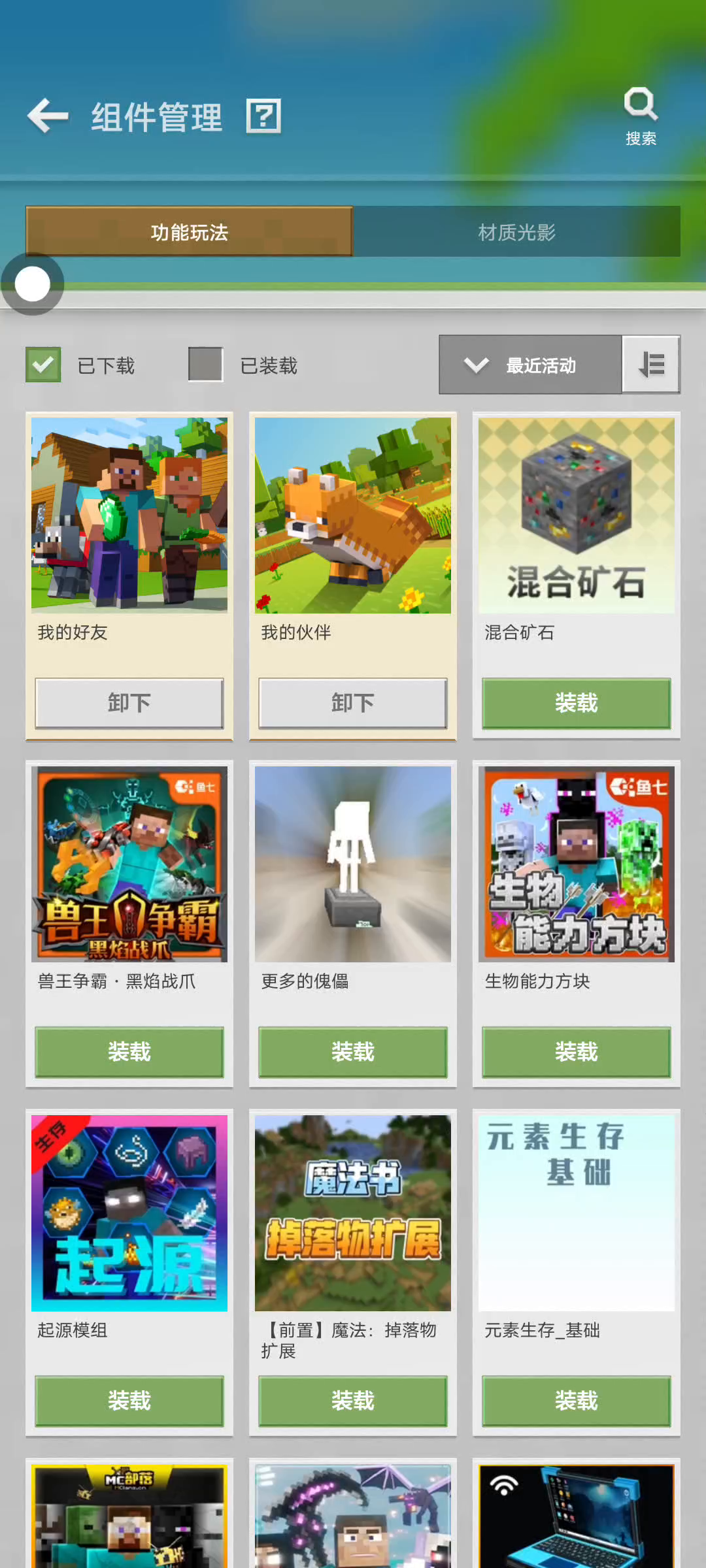Check the 已装载 checkbox
The width and height of the screenshot is (706, 1568).
pos(205,365)
